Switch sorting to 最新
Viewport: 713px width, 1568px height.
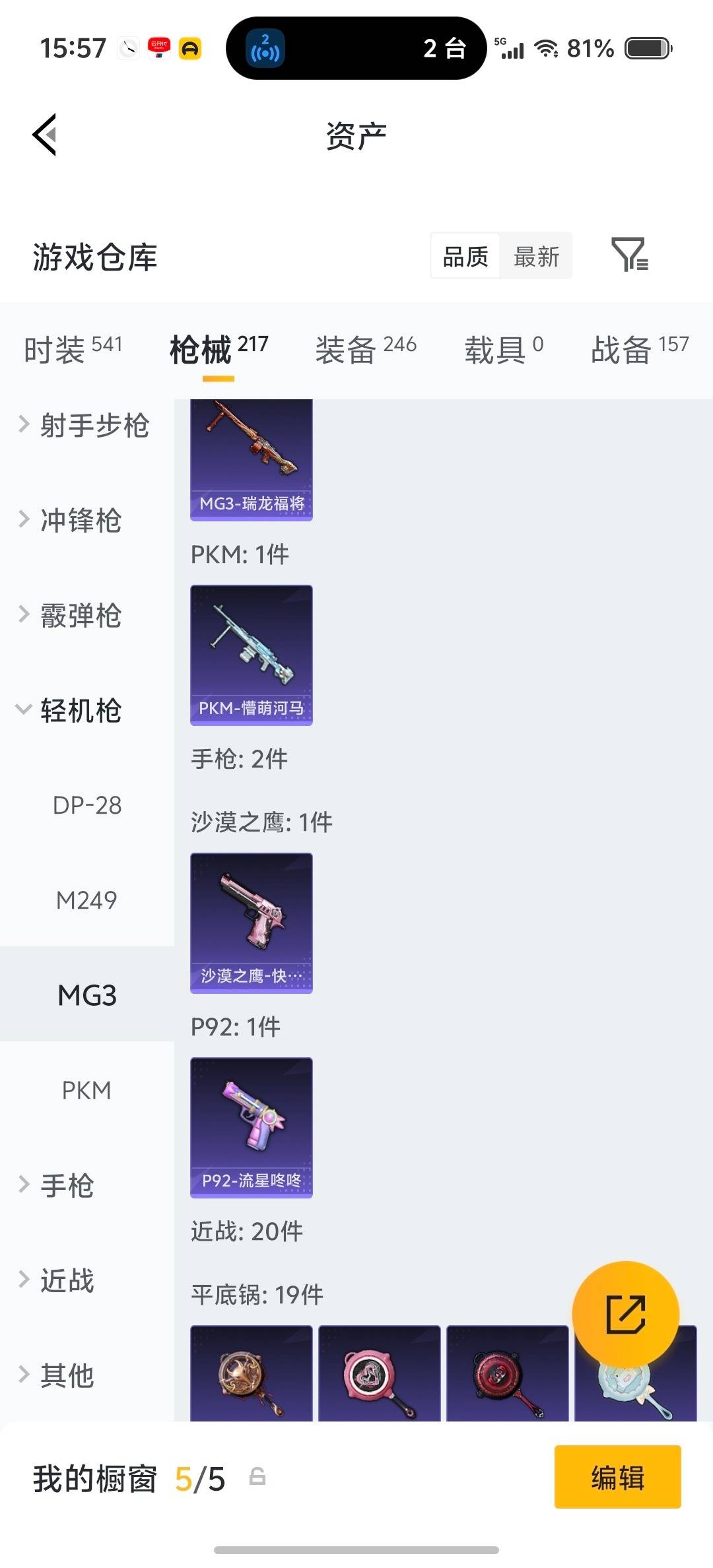click(x=536, y=255)
